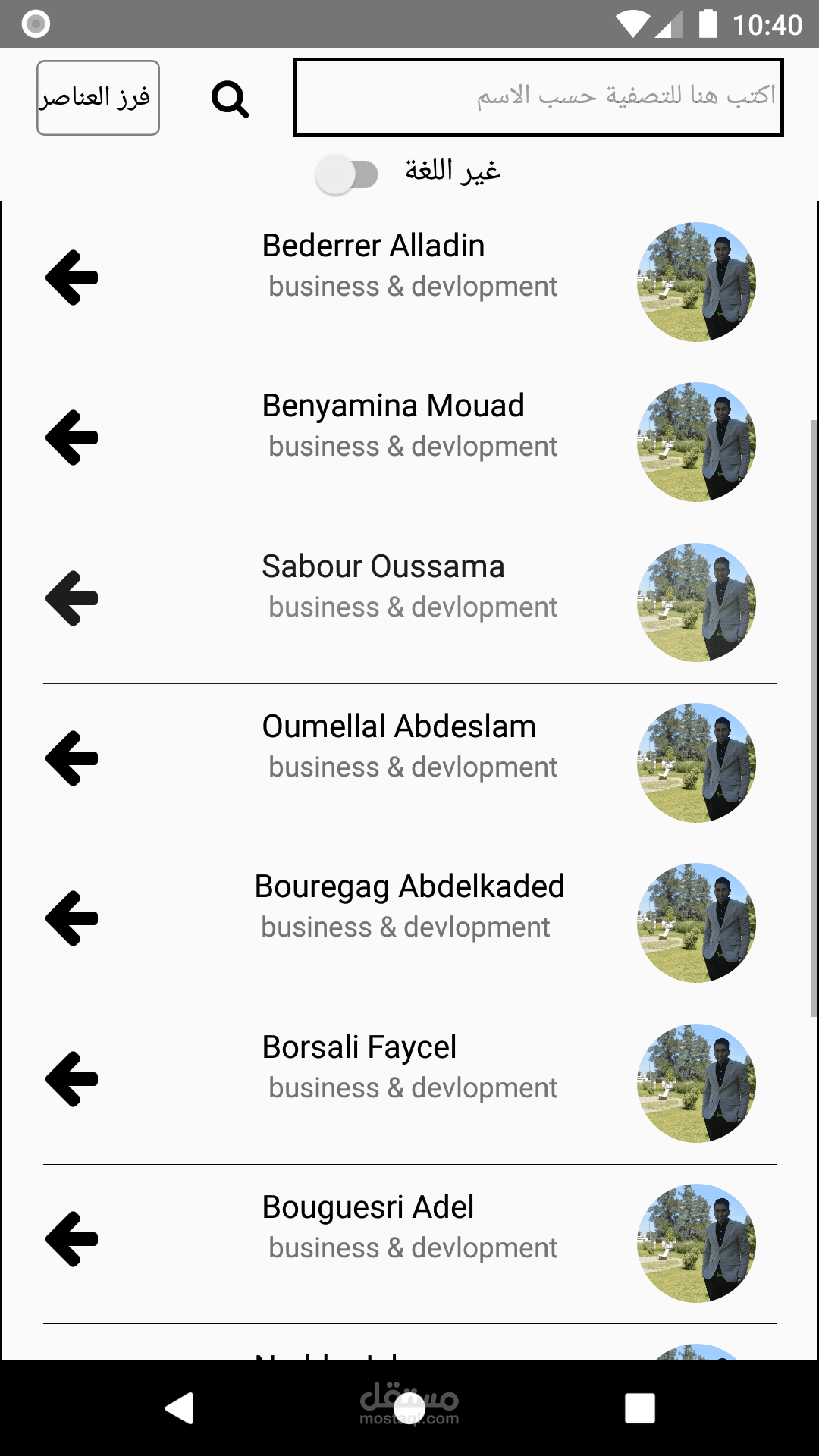The height and width of the screenshot is (1456, 819).
Task: Focus the name filter text field
Action: pyautogui.click(x=538, y=98)
